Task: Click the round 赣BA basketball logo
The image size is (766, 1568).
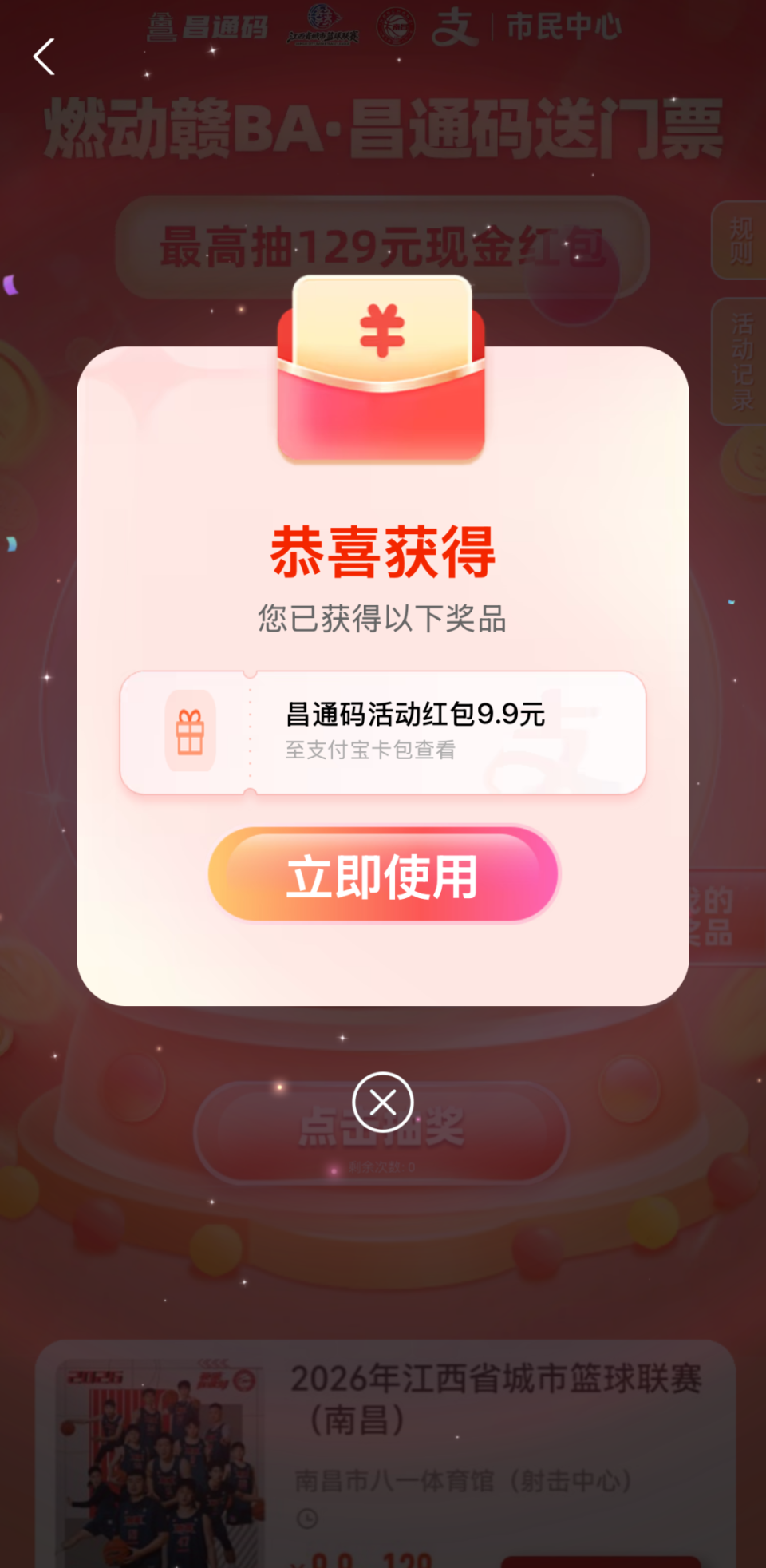Action: 397,26
